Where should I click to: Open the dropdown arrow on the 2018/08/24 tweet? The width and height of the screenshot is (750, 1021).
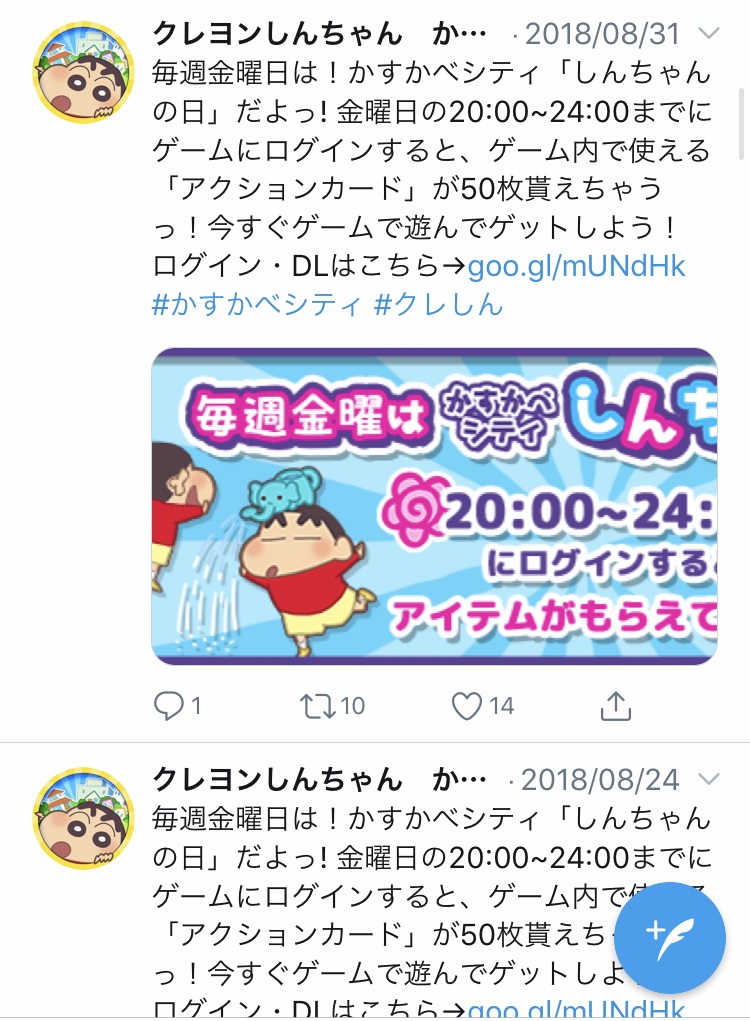pos(708,779)
